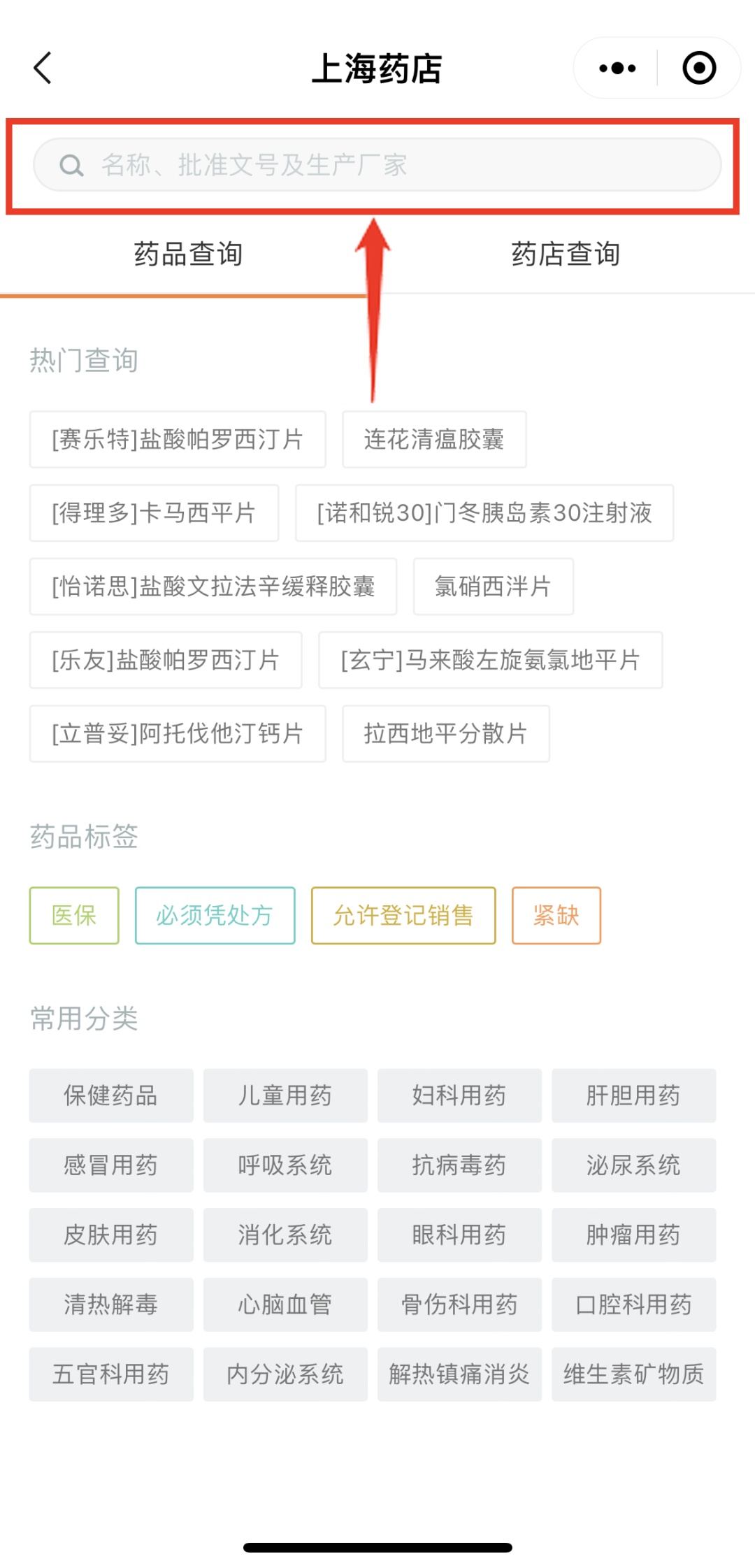Screen dimensions: 755x1568
Task: Filter by the 医保 tag
Action: pos(74,916)
